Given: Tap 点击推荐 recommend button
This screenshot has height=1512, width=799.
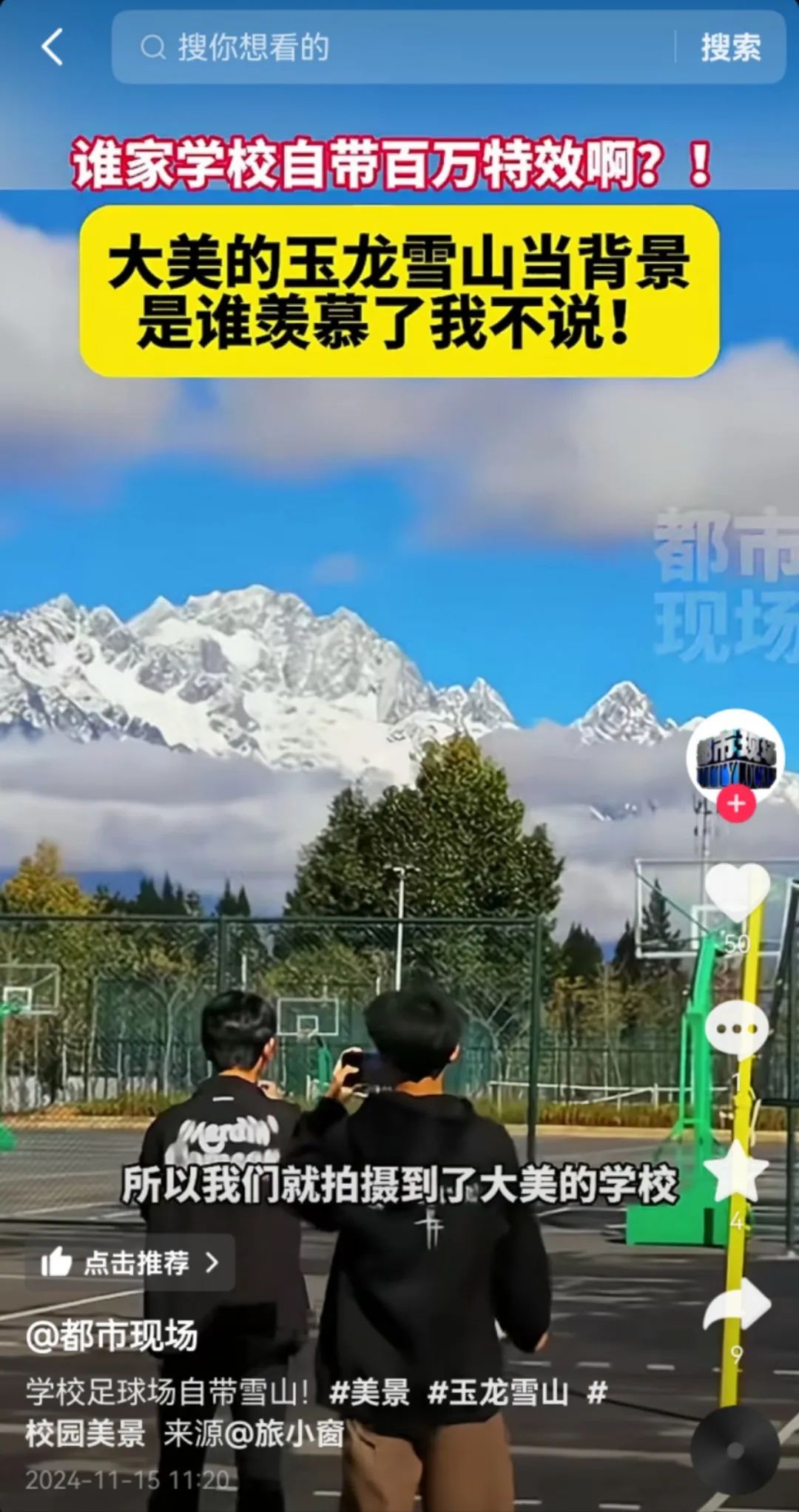Looking at the screenshot, I should 131,1262.
